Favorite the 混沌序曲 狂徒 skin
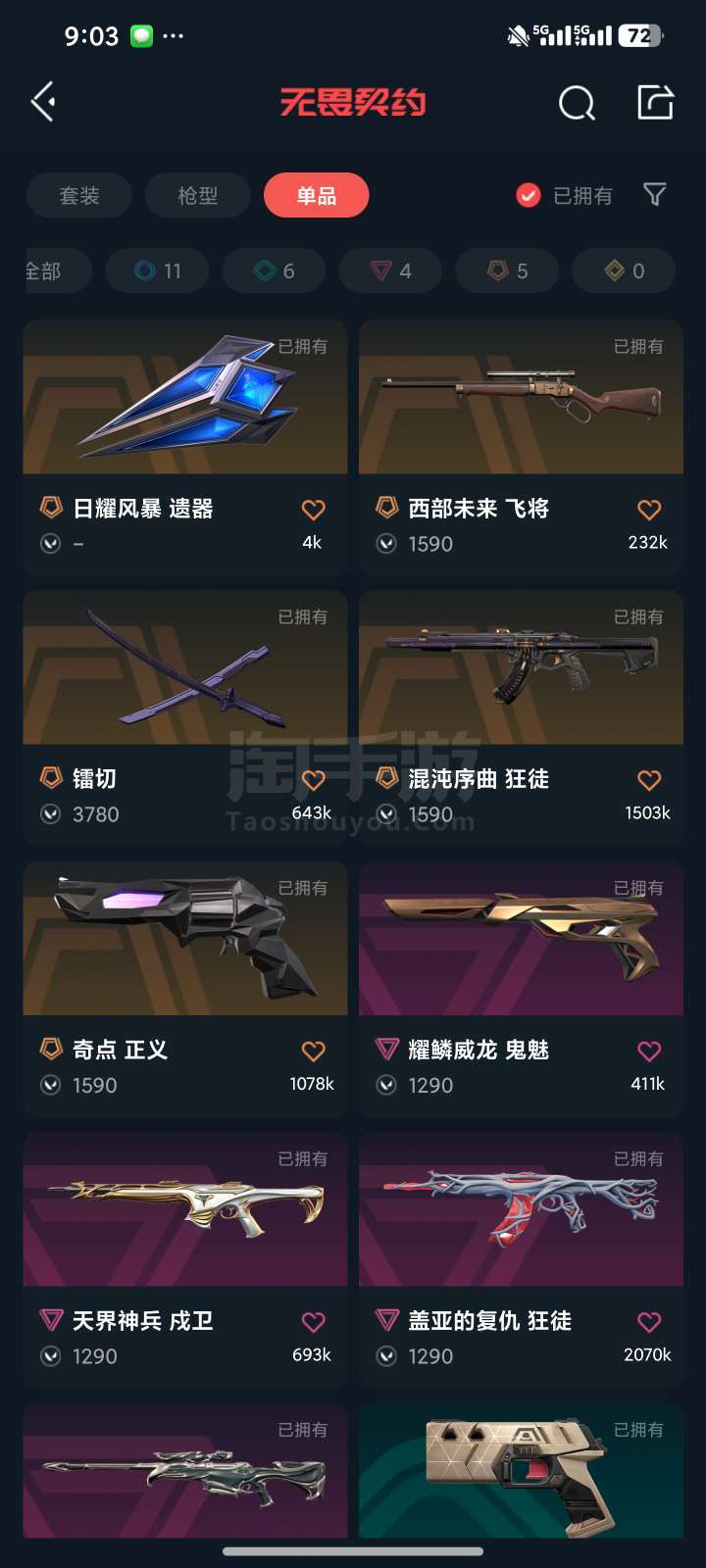The image size is (706, 1568). coord(649,780)
